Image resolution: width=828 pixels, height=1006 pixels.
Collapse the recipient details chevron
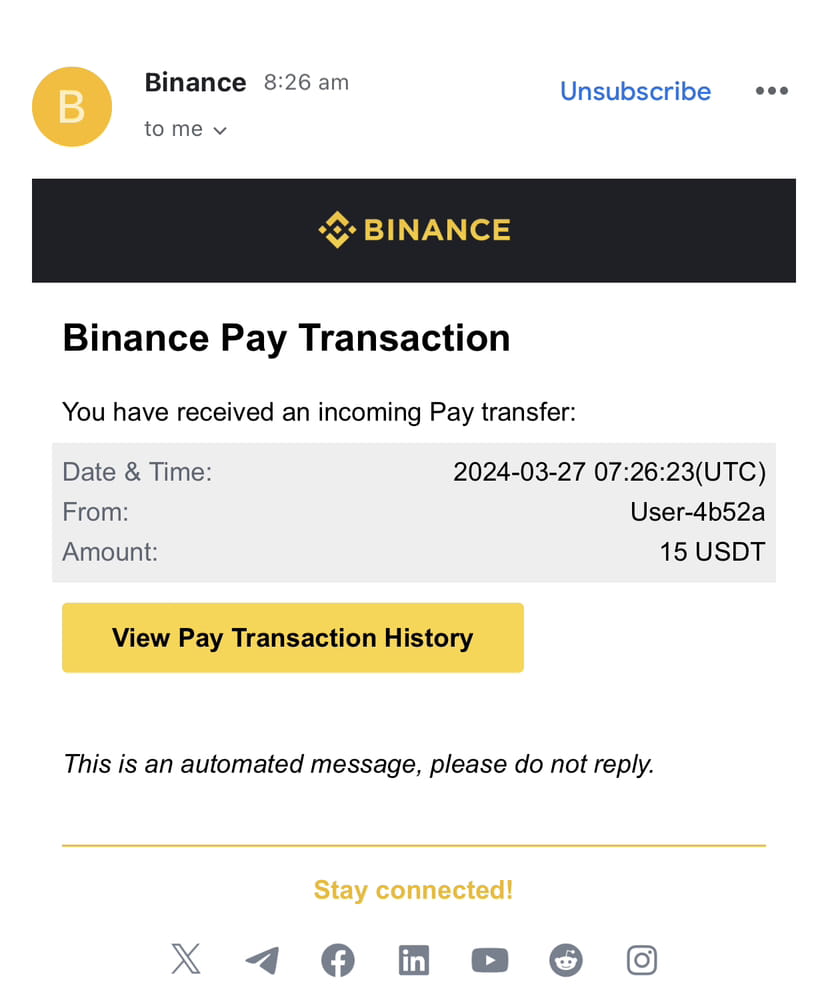tap(219, 129)
